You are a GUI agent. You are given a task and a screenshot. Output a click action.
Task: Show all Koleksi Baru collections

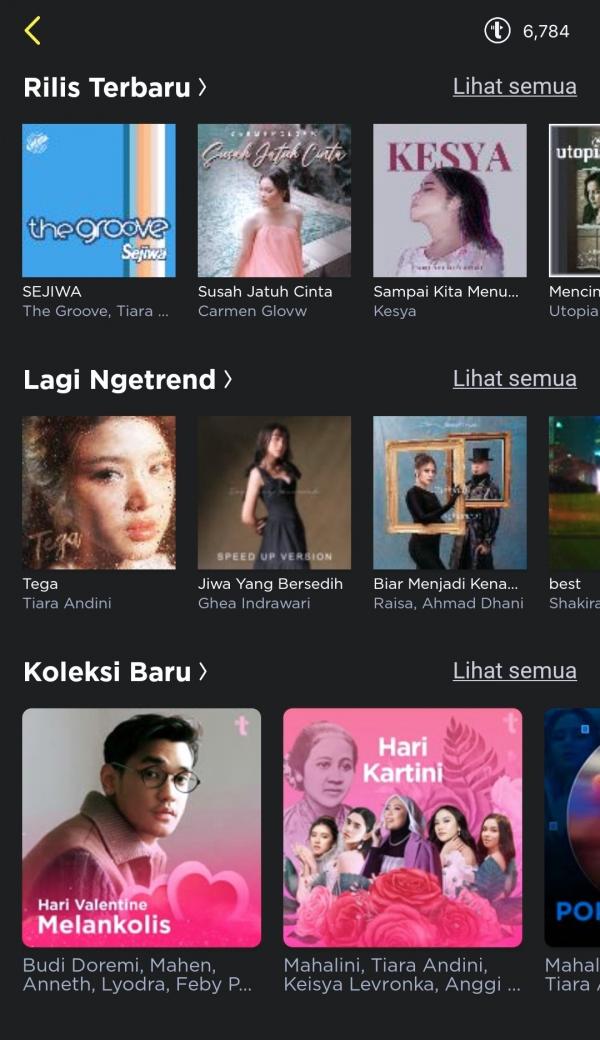click(514, 671)
